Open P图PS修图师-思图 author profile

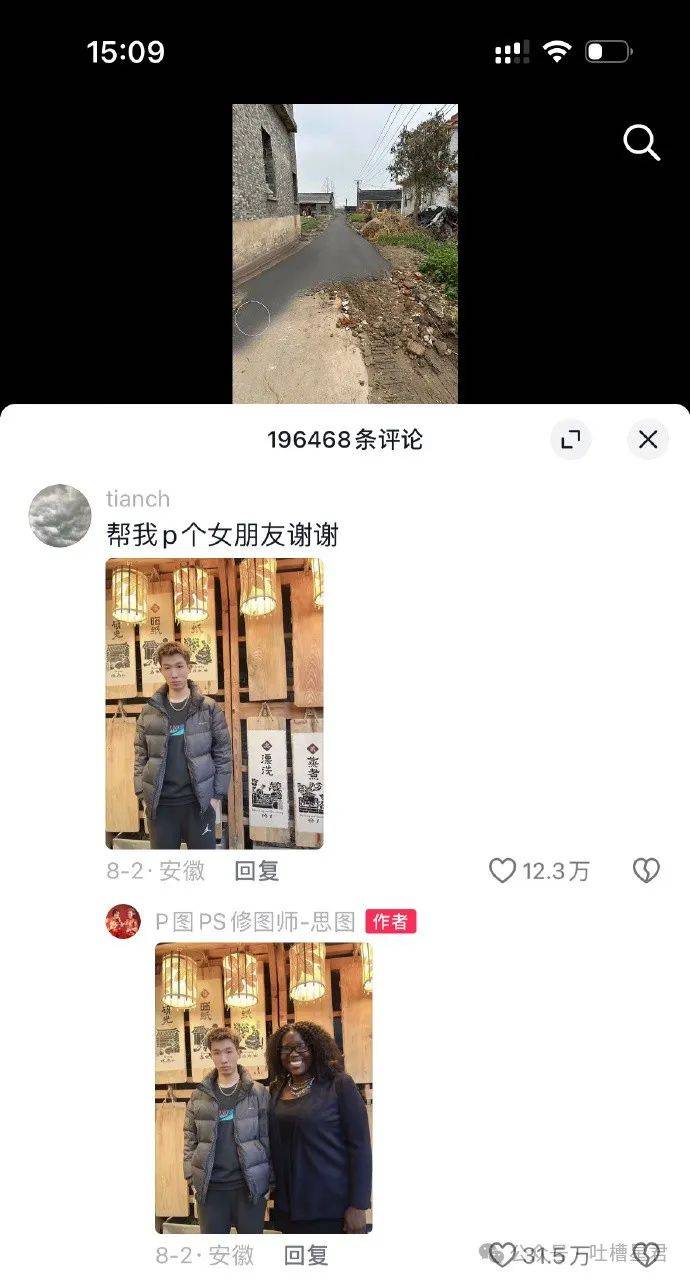click(124, 921)
